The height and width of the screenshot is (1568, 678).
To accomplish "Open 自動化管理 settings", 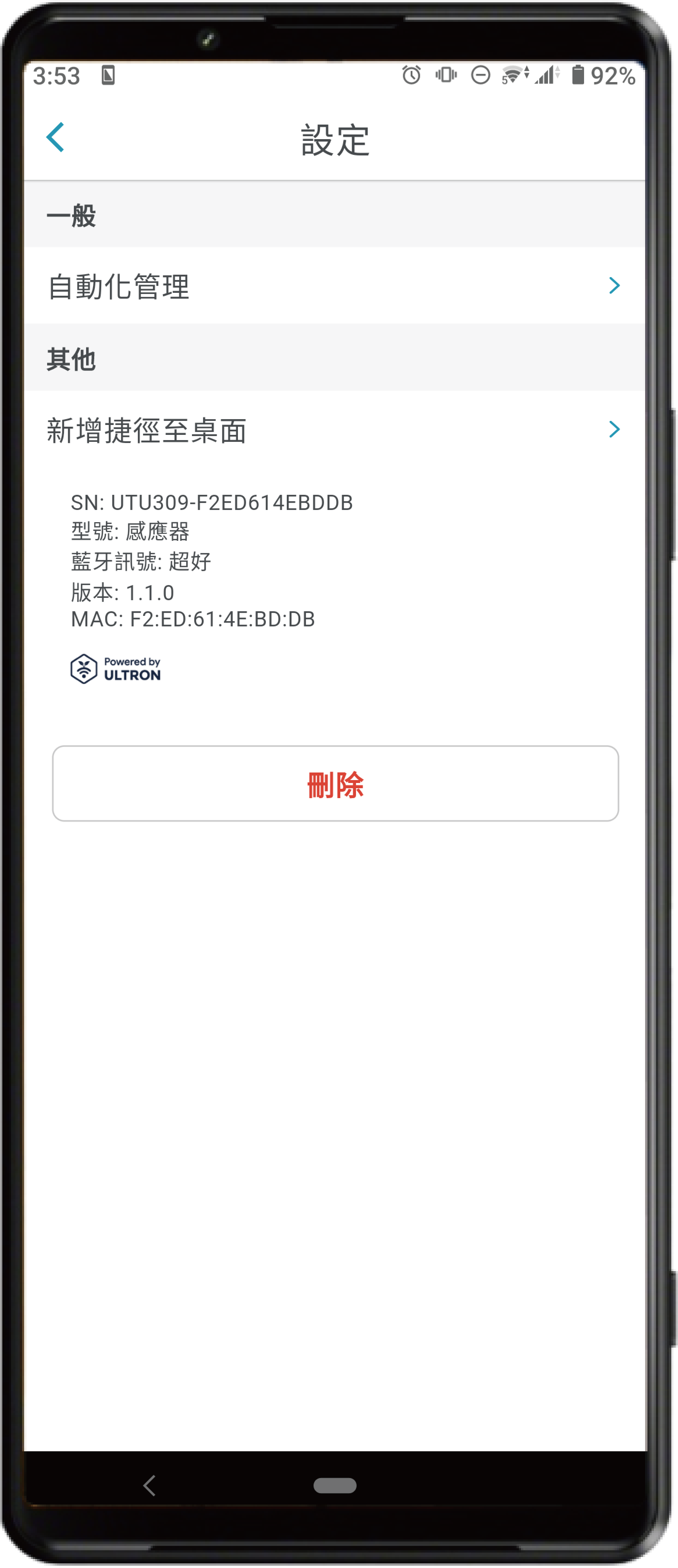I will tap(334, 286).
